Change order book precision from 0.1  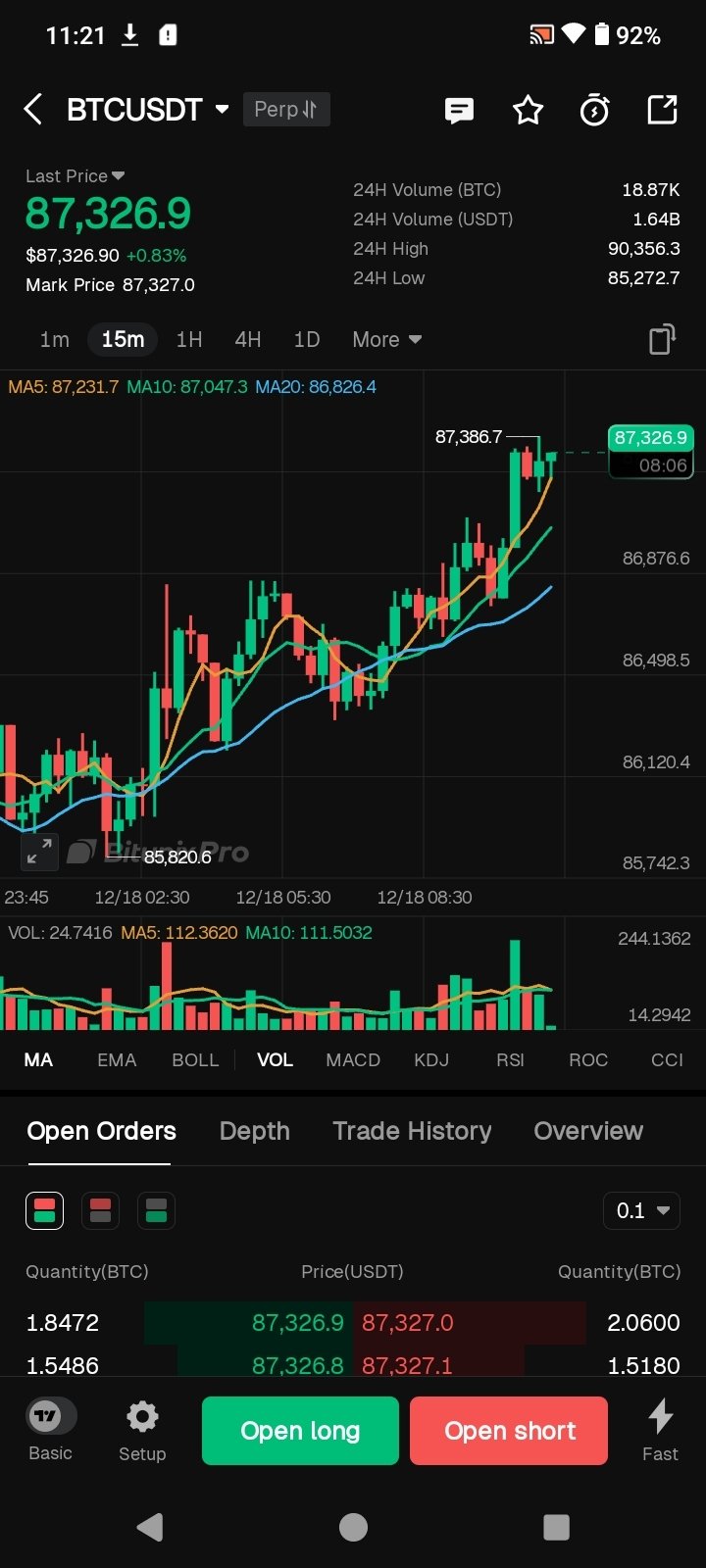[x=642, y=1210]
